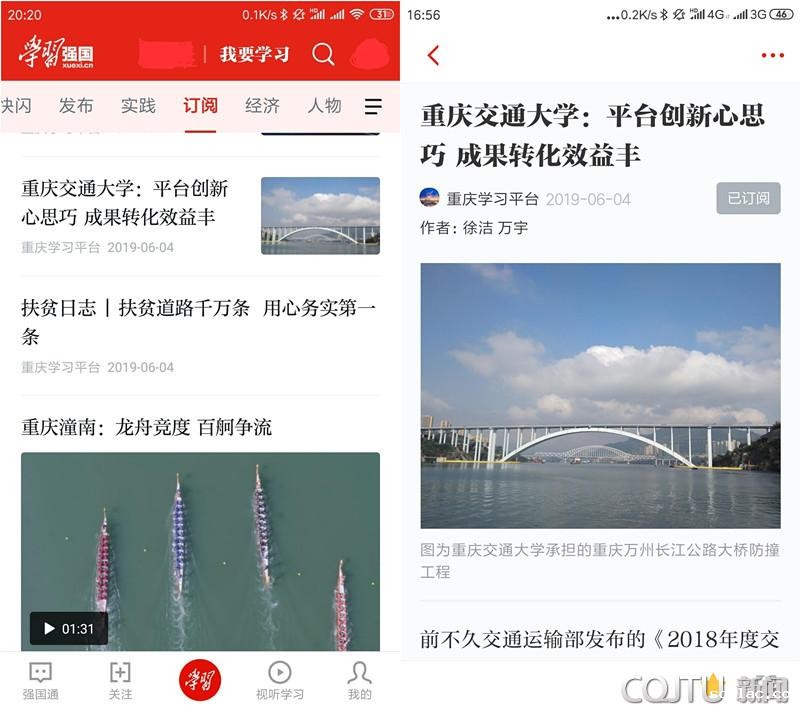This screenshot has height=710, width=800.
Task: Open the 视听学习 bottom tab
Action: pos(280,680)
